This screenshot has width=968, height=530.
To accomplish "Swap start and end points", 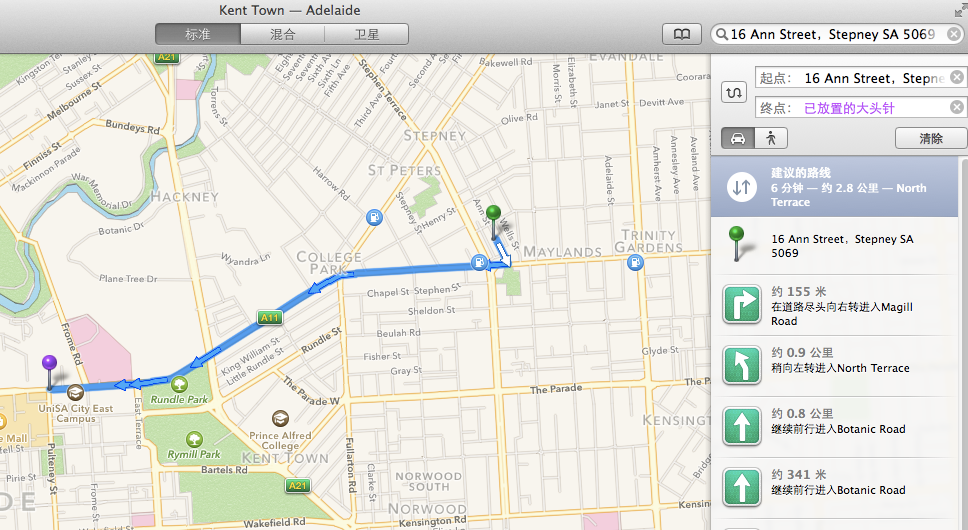I will (x=734, y=92).
